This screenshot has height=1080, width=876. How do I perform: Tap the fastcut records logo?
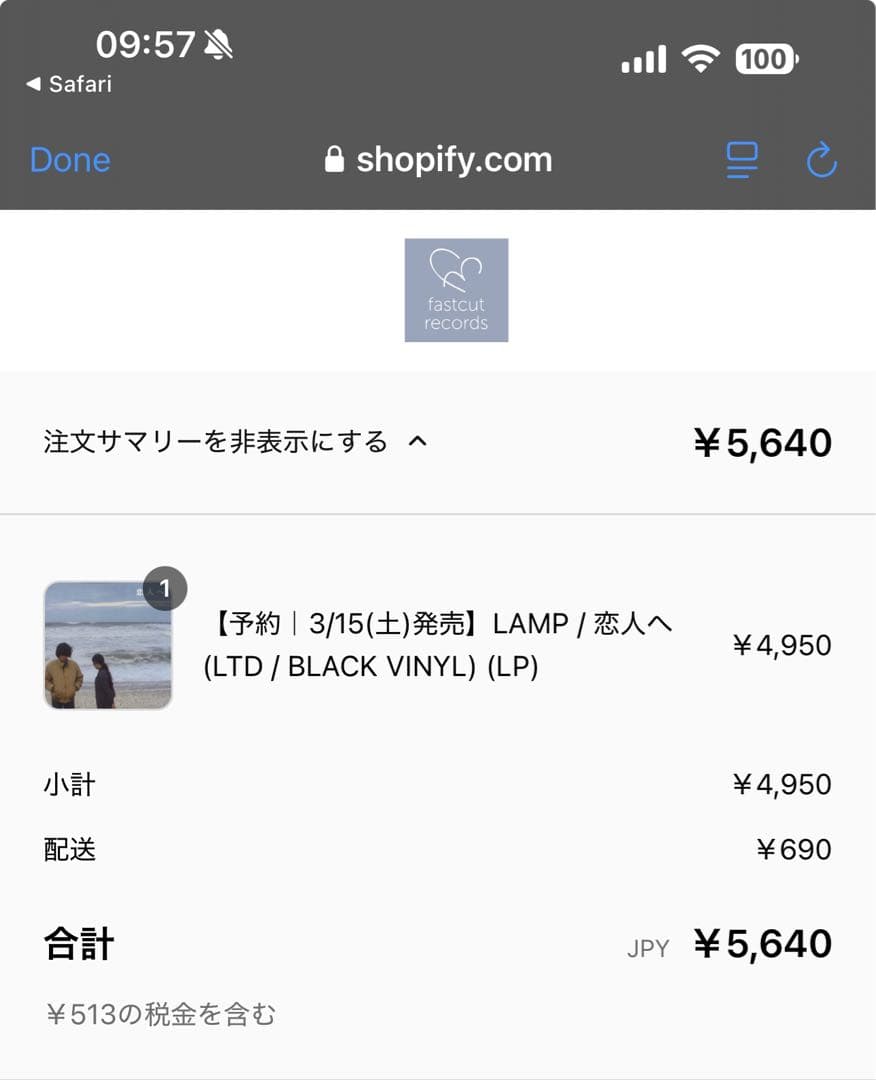pos(456,290)
